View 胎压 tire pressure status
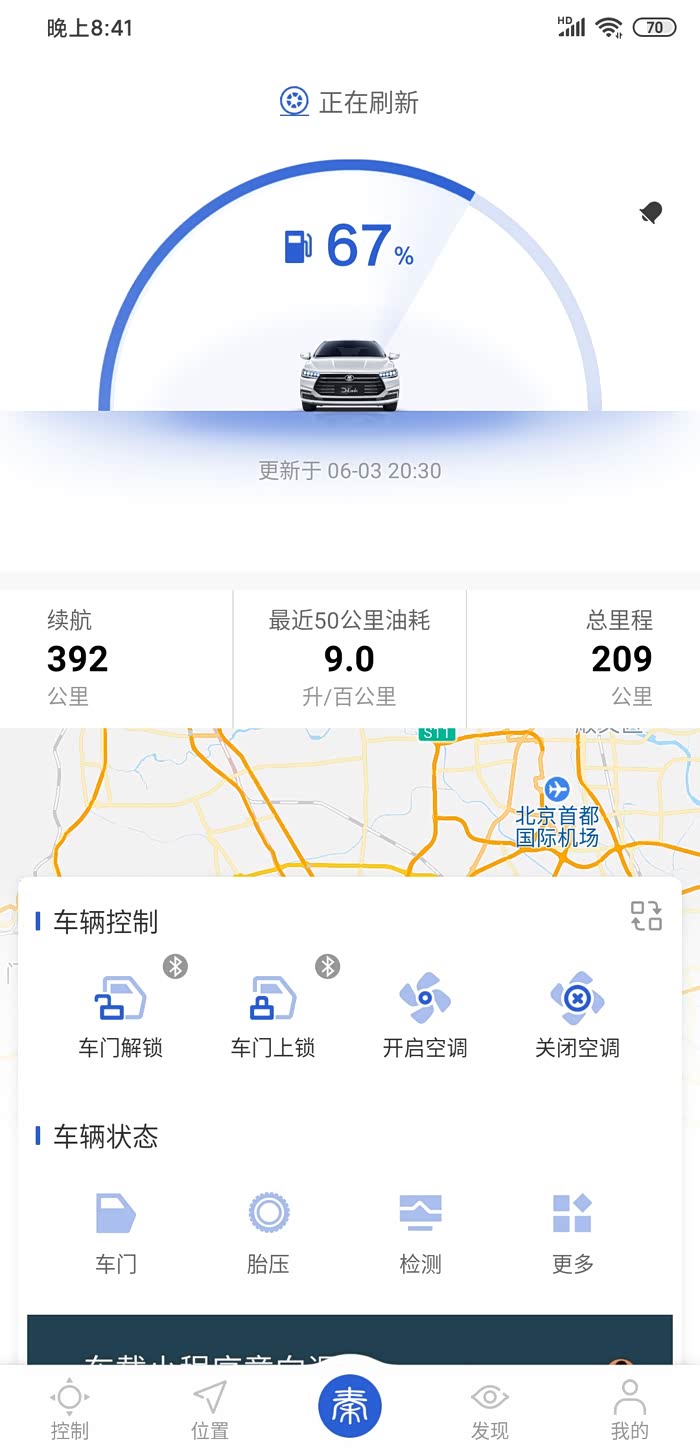This screenshot has height=1454, width=700. [x=268, y=1232]
